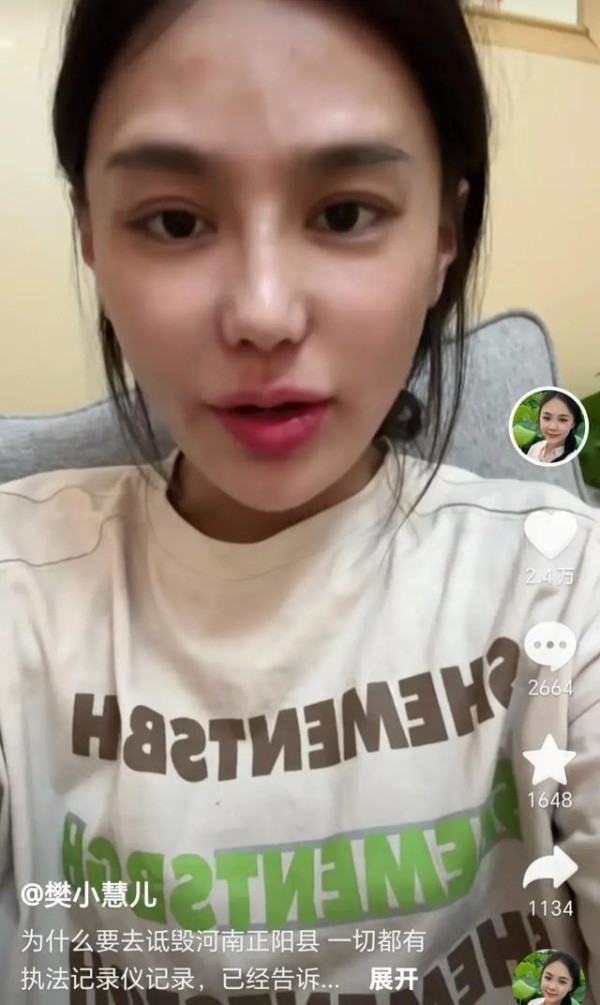Like this video with the heart
The height and width of the screenshot is (1005, 600).
point(551,534)
